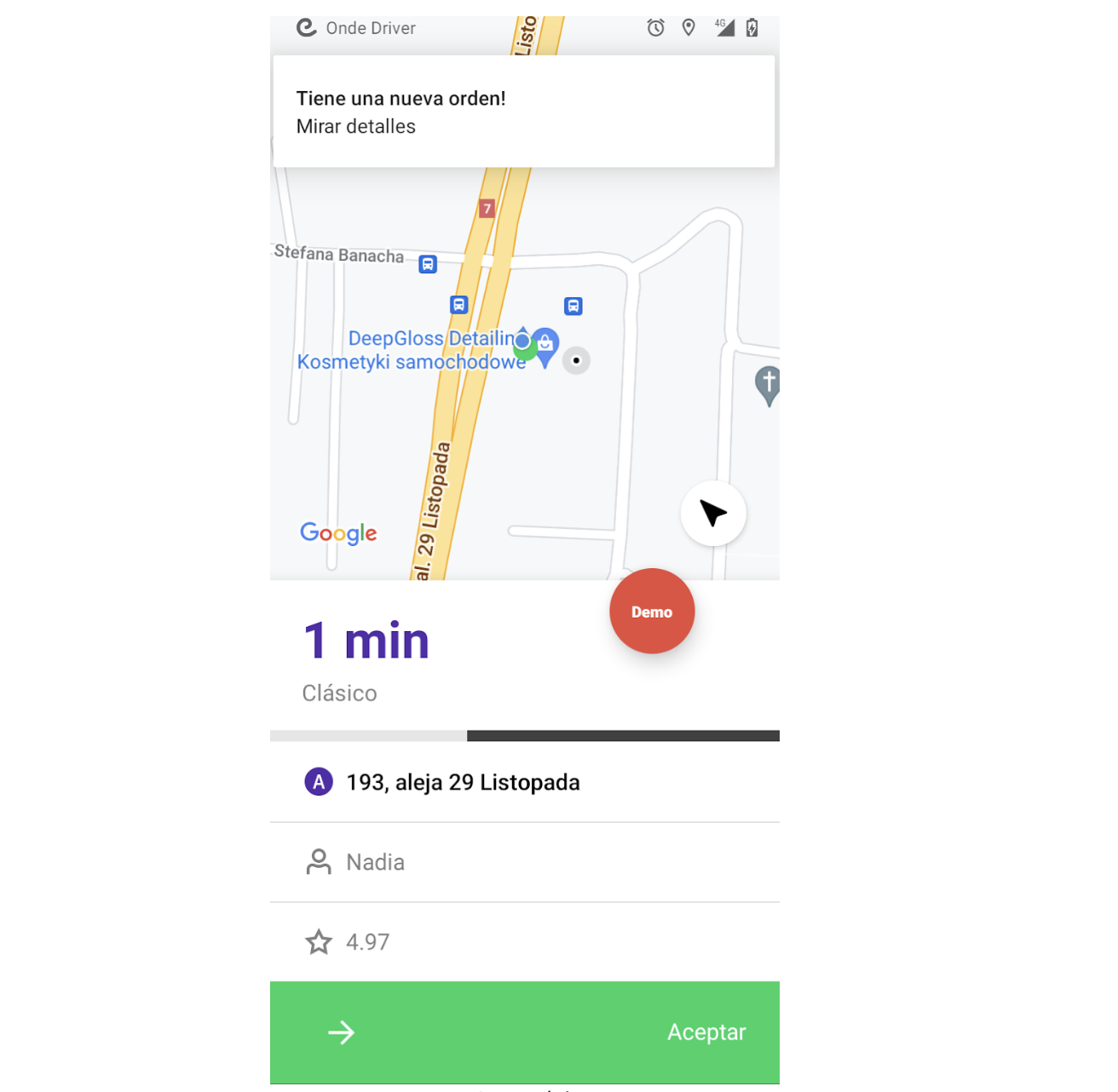
Task: Tap the red Demo button
Action: (652, 612)
